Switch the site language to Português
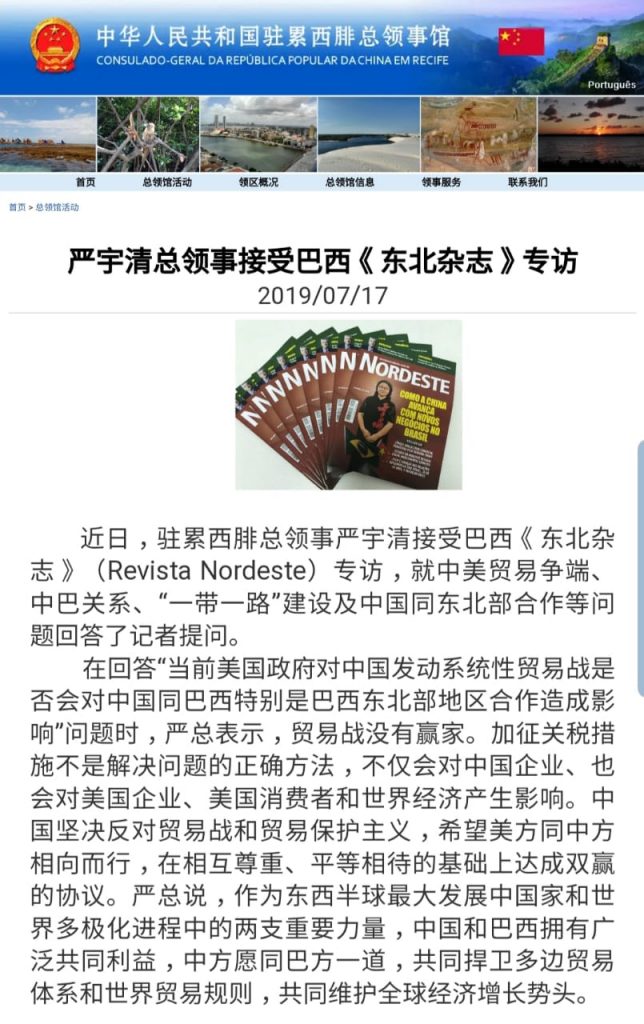This screenshot has width=644, height=1024. (x=612, y=85)
